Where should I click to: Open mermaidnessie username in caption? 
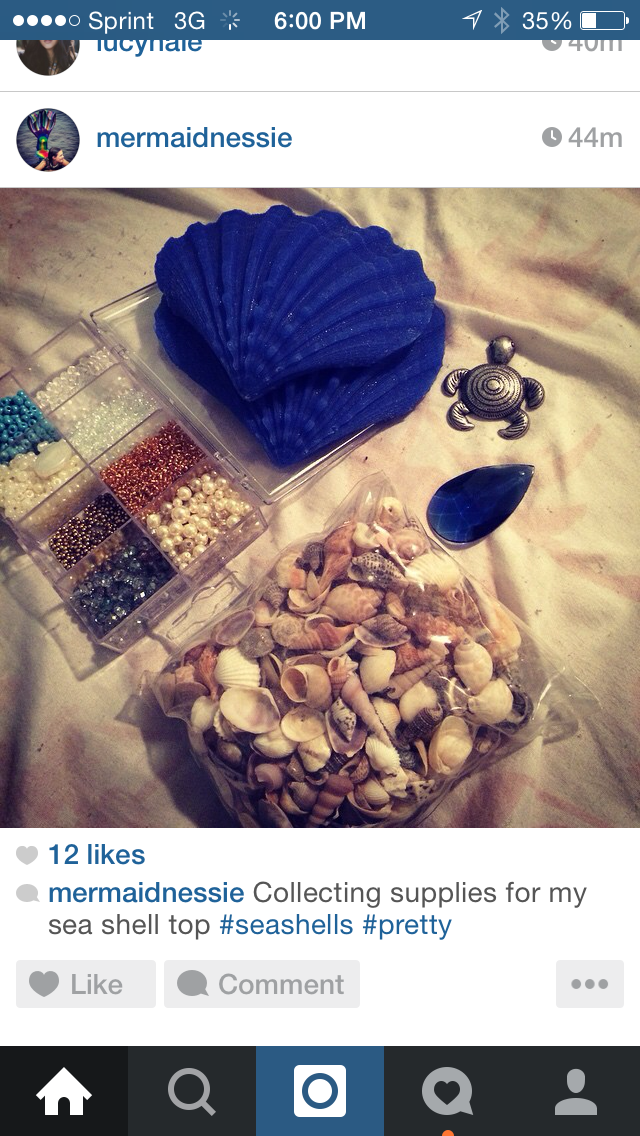(x=146, y=893)
